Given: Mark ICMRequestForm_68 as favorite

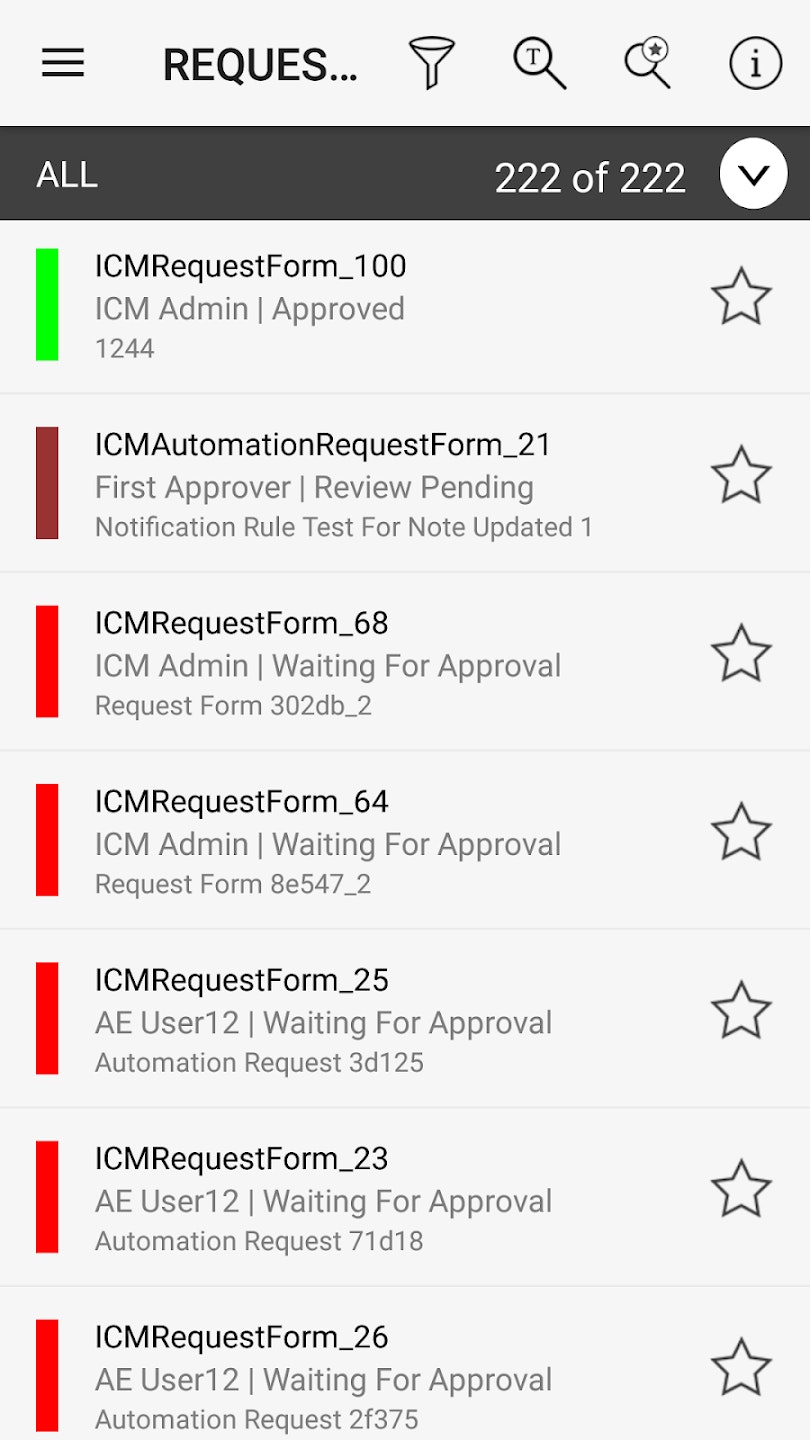Looking at the screenshot, I should click(x=741, y=654).
